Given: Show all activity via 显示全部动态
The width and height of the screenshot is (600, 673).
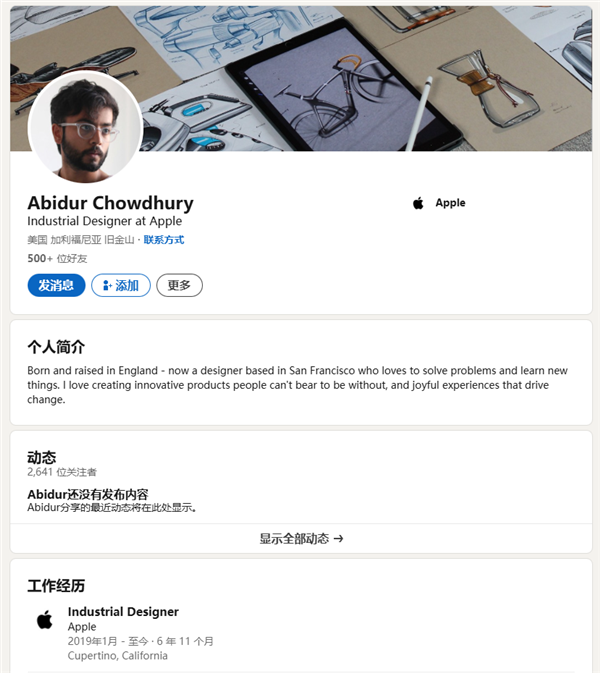Looking at the screenshot, I should pyautogui.click(x=301, y=538).
